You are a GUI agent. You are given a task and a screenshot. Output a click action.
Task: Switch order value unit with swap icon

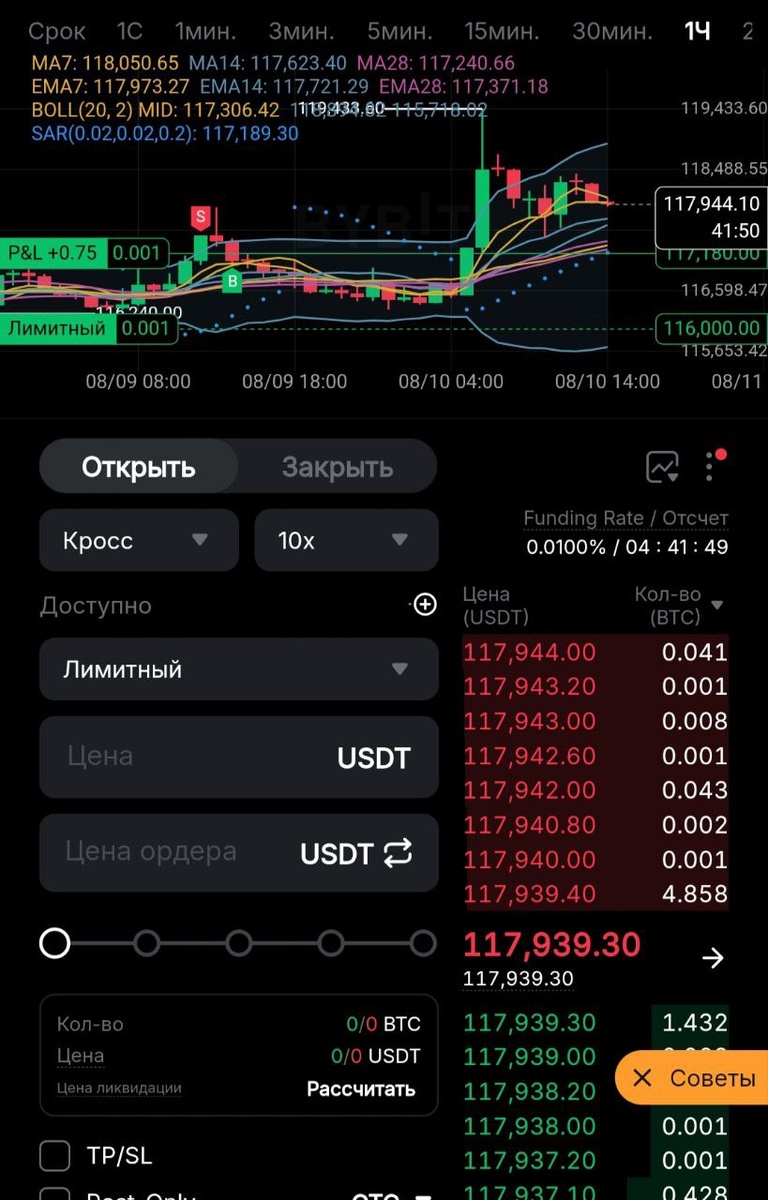(x=397, y=853)
